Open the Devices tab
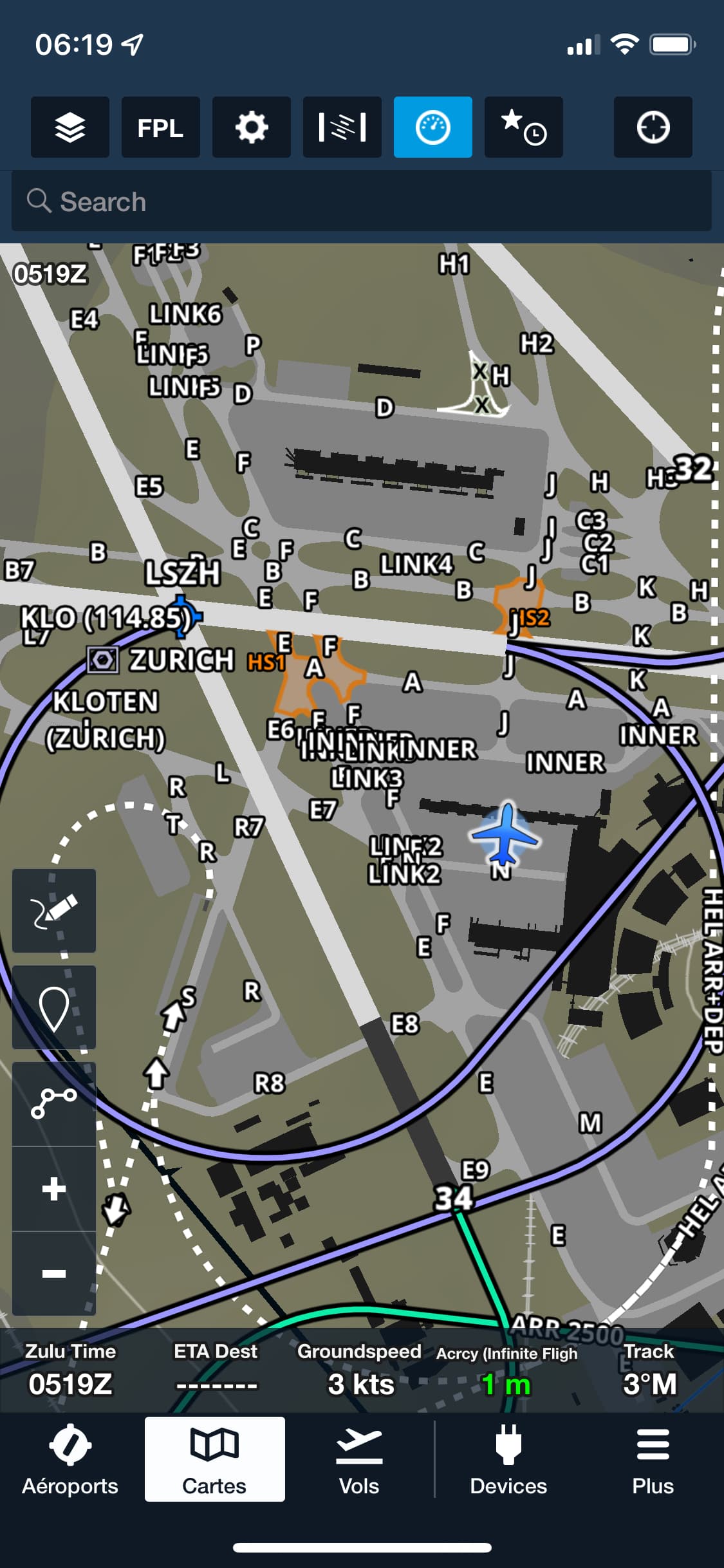Screen dimensions: 724x1568 (x=508, y=1459)
